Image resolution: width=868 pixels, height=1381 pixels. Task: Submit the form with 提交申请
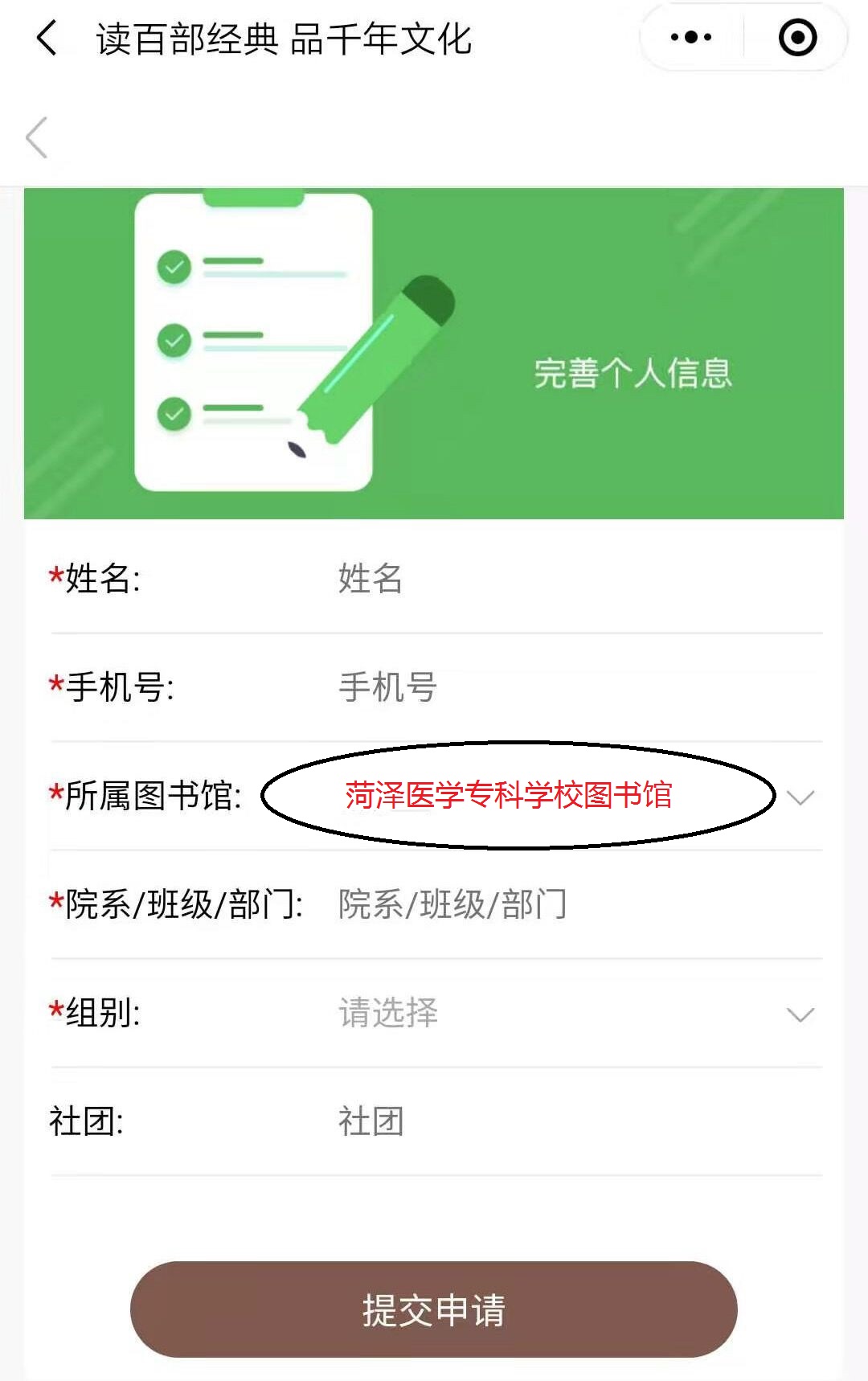pos(433,1309)
